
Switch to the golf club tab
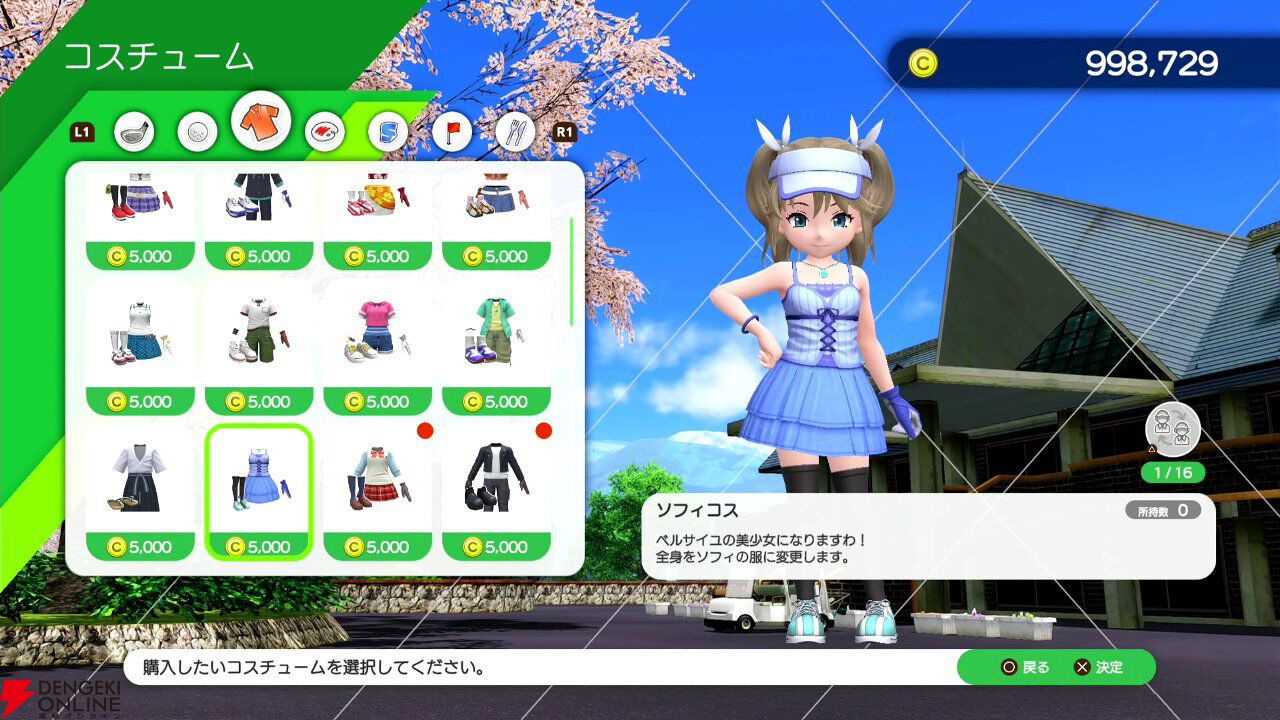[x=134, y=131]
